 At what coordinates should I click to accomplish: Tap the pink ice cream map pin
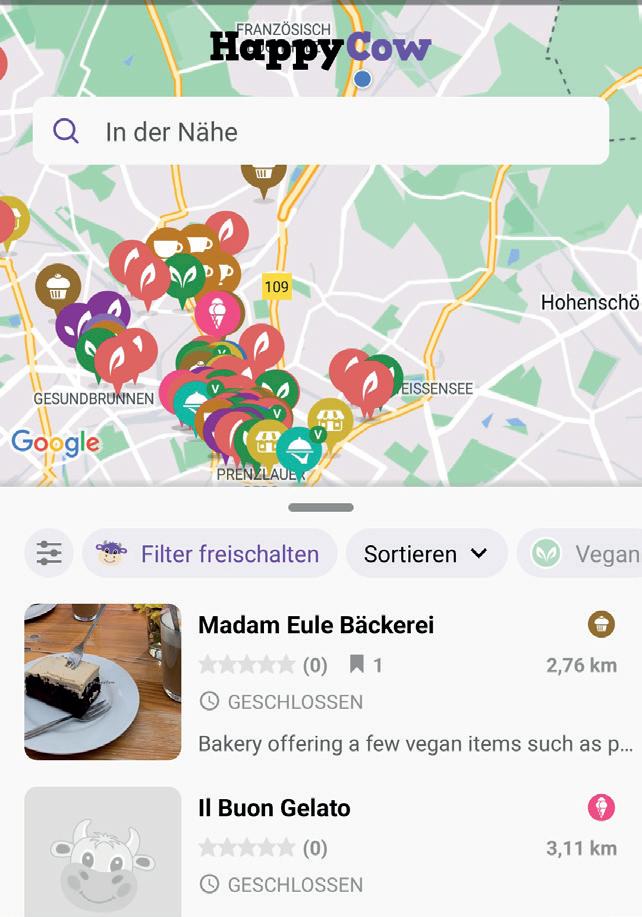(x=217, y=312)
